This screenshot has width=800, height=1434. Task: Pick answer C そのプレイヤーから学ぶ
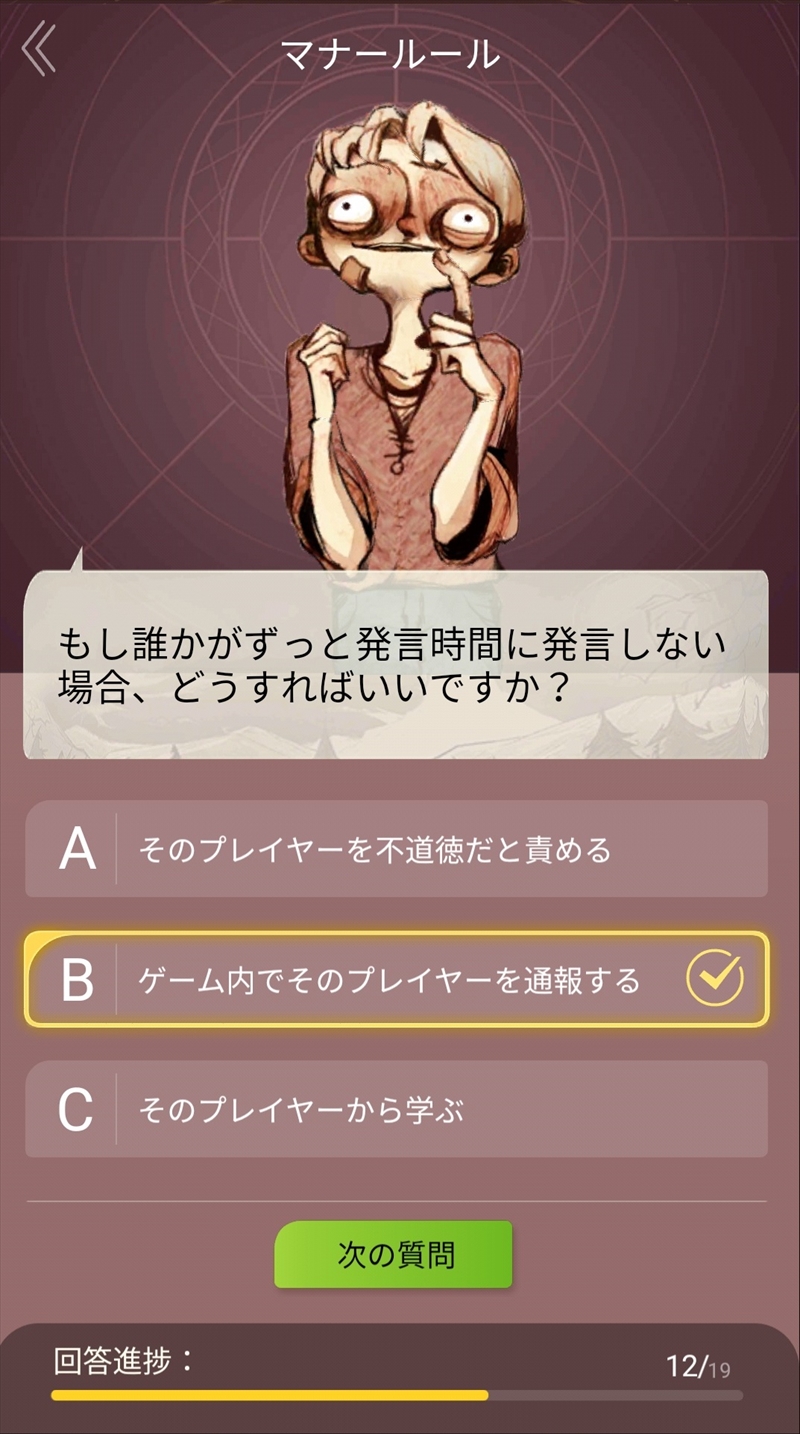(396, 1109)
